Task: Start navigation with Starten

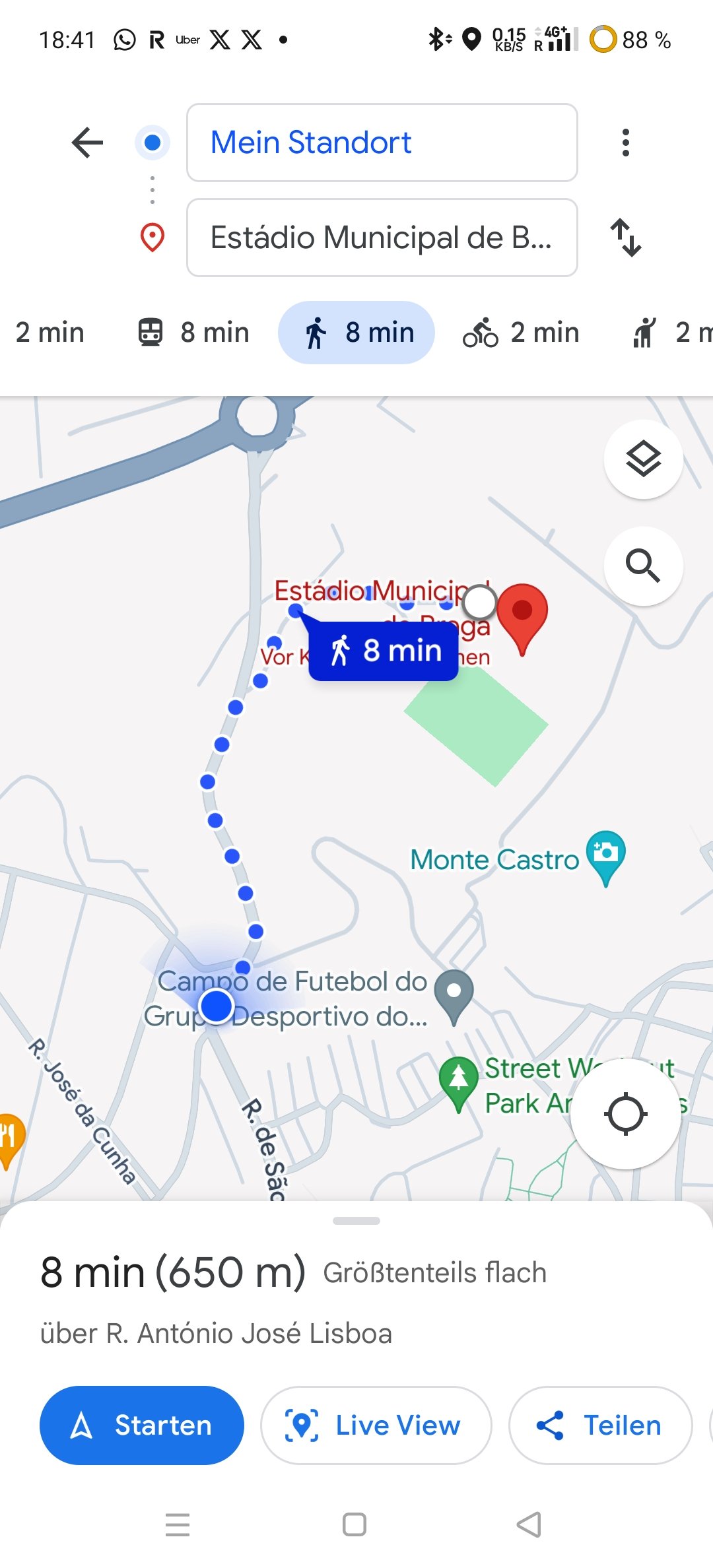Action: [x=142, y=1425]
